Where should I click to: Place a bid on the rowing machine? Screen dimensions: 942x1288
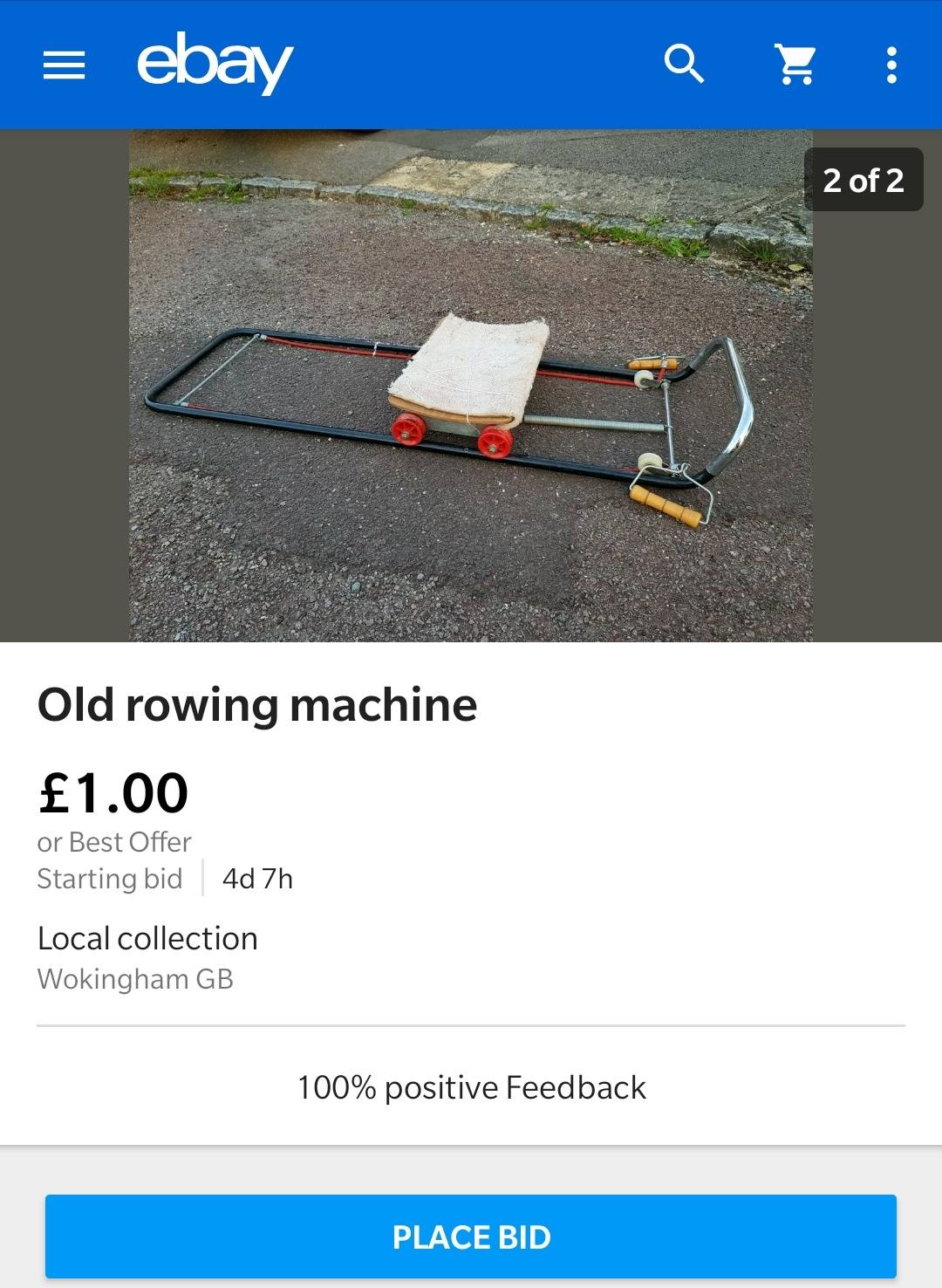click(x=471, y=1237)
